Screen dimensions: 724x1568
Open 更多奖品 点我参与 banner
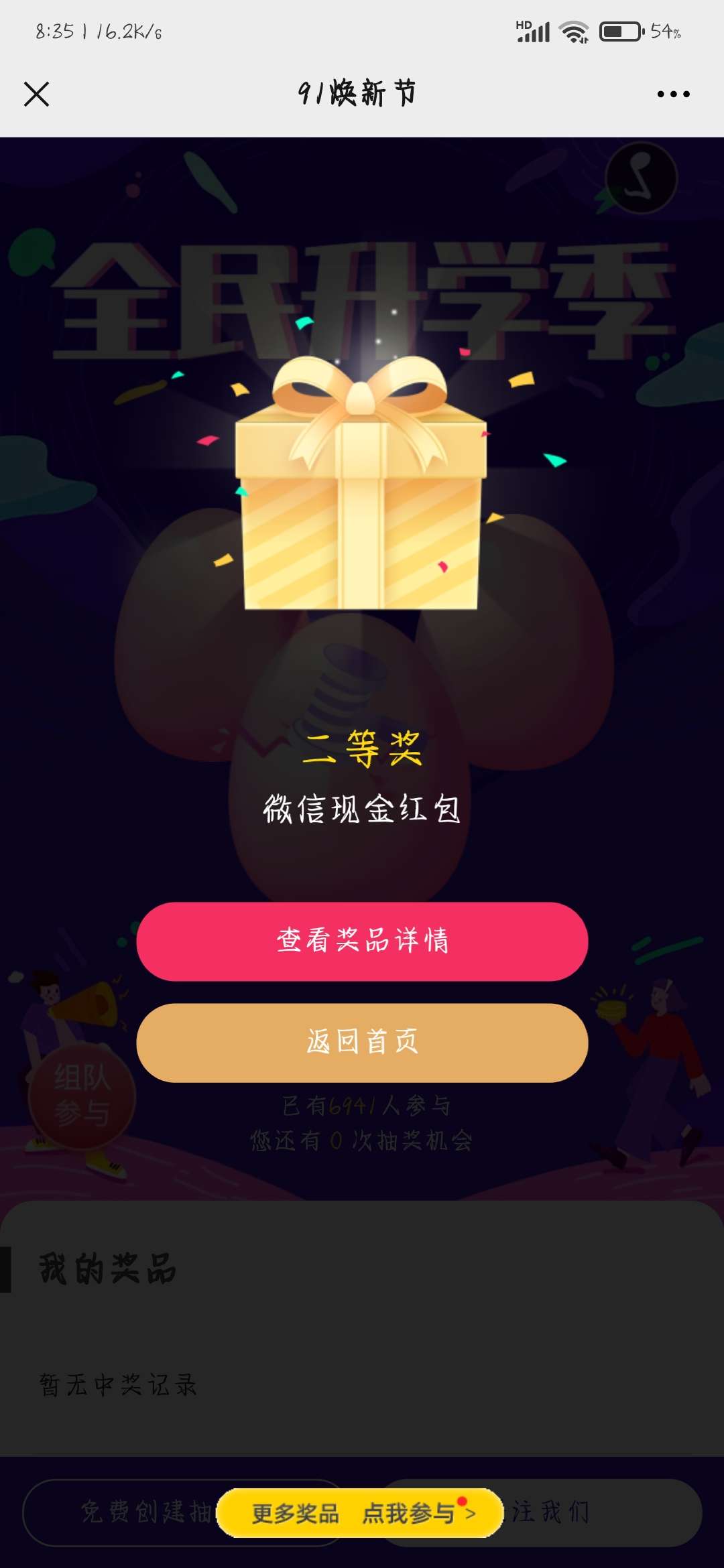coord(361,1512)
